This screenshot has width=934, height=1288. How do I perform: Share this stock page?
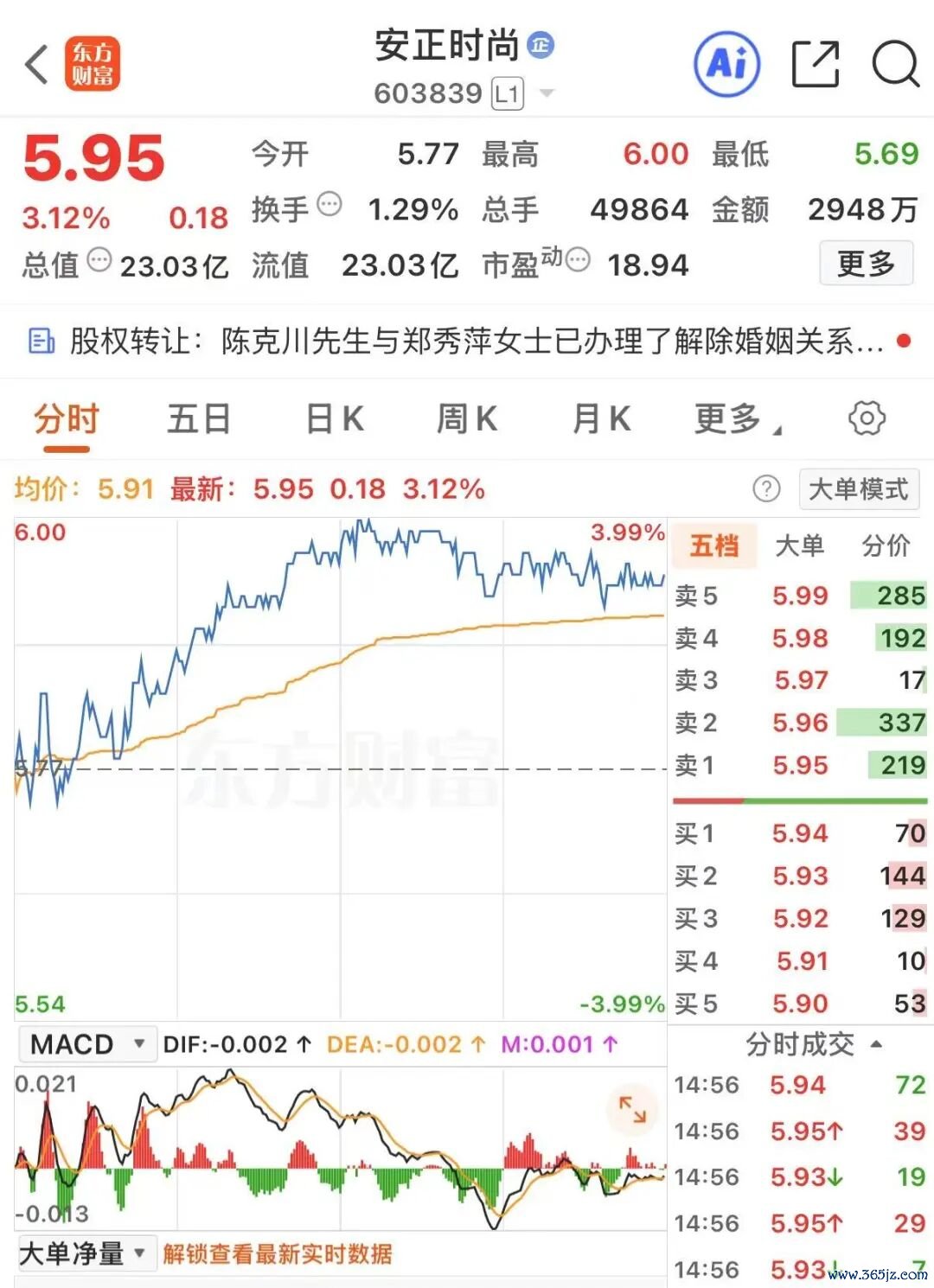816,64
